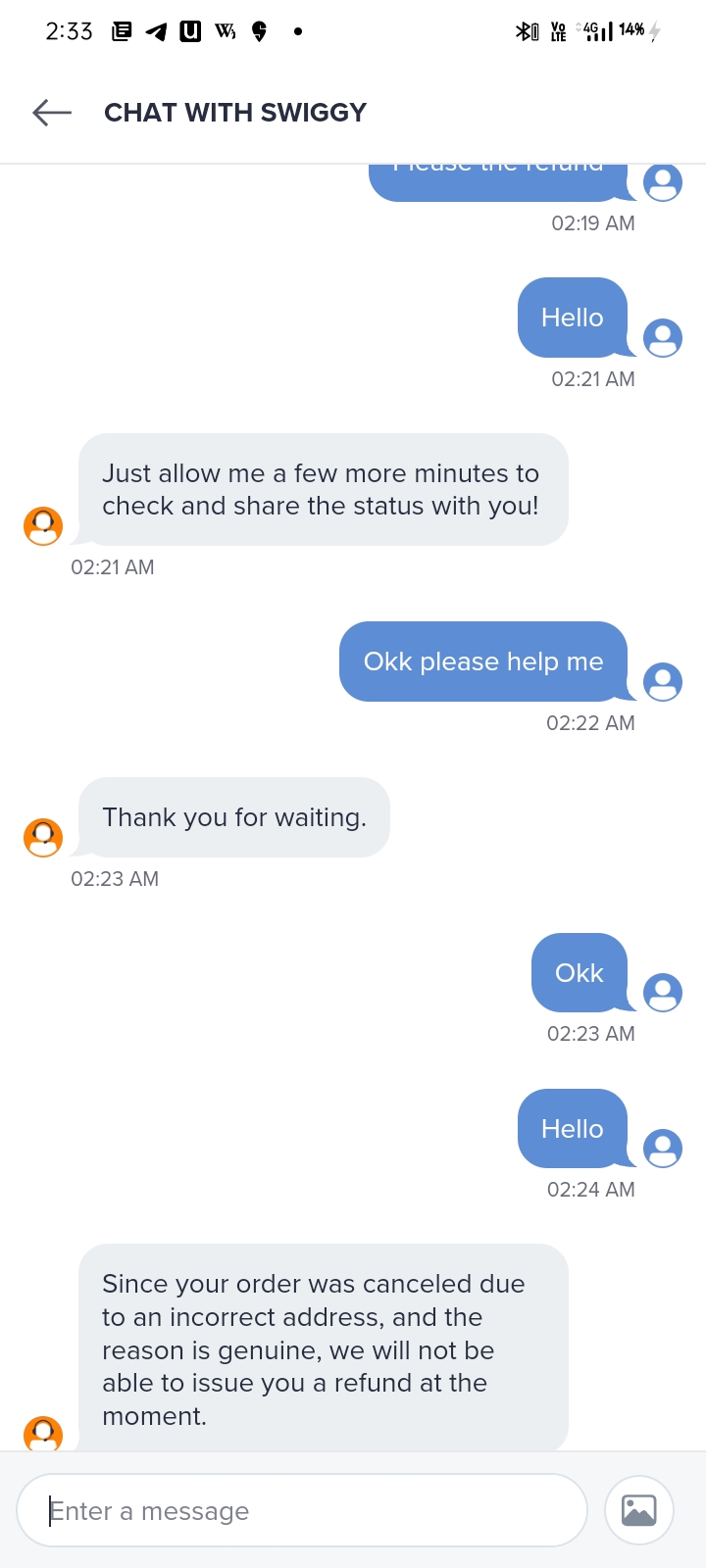Focus the Enter a message field
Viewport: 706px width, 1568px height.
click(302, 1510)
